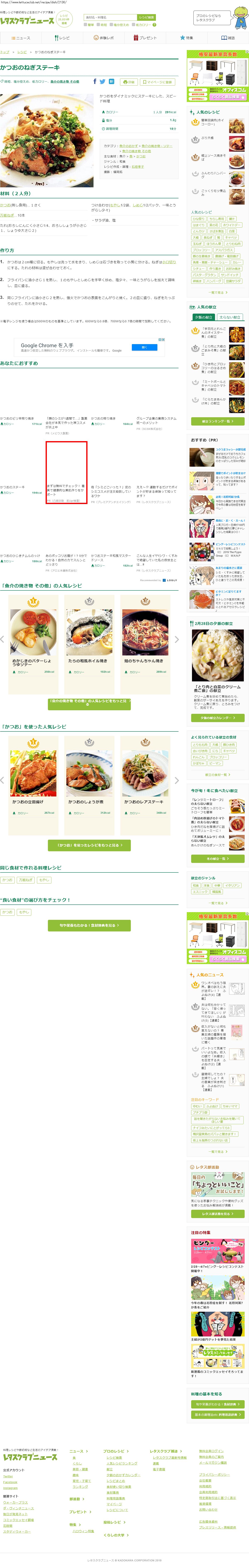The image size is (249, 1568).
Task: Share the recipe on Facebook
Action: click(x=95, y=81)
